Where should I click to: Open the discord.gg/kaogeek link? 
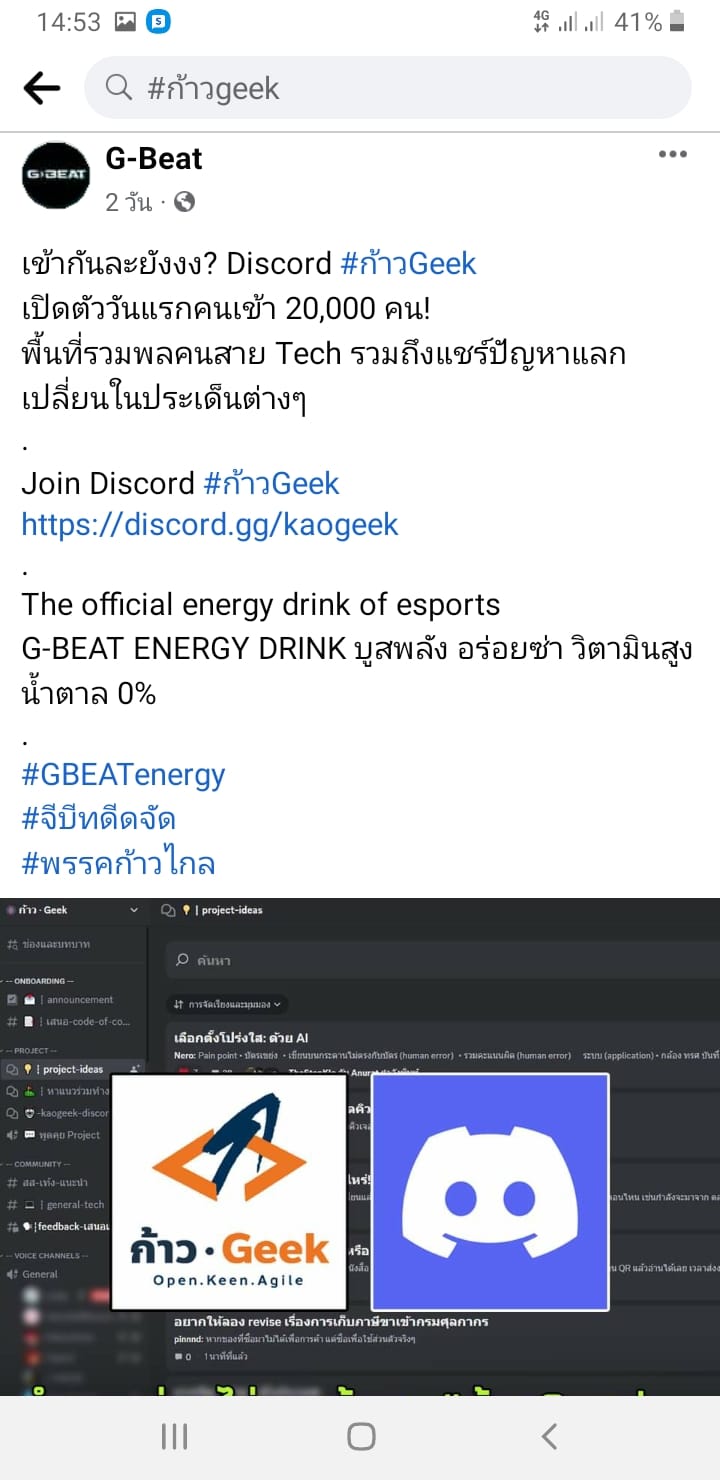click(x=210, y=524)
